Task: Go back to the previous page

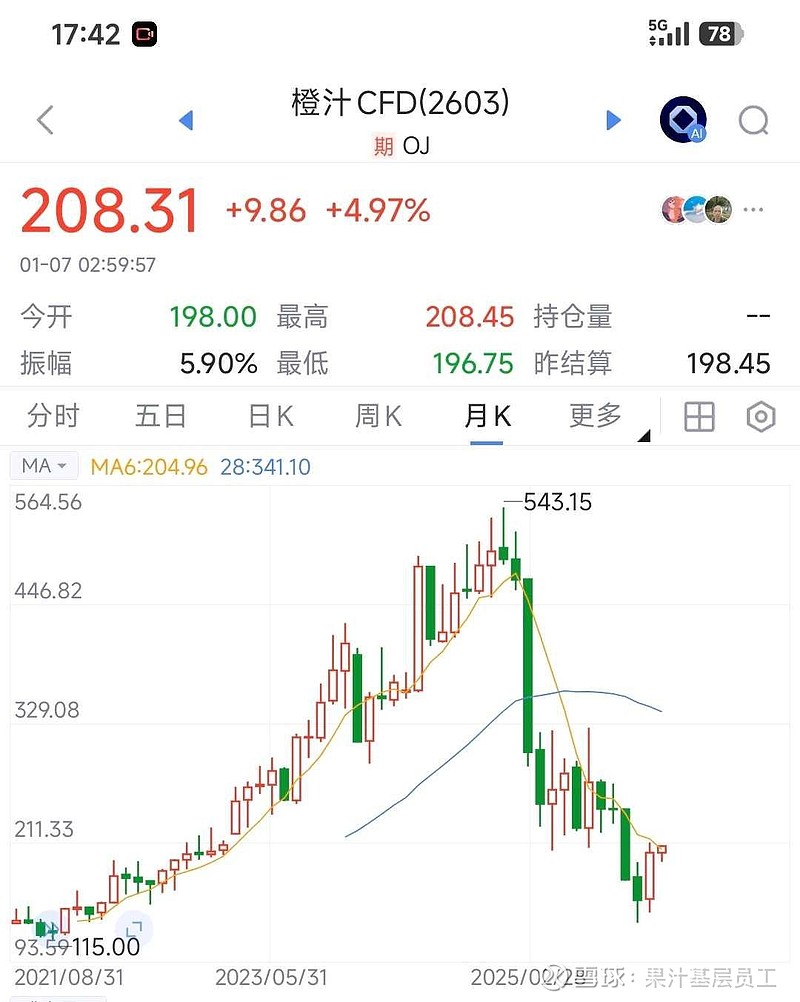Action: tap(44, 121)
